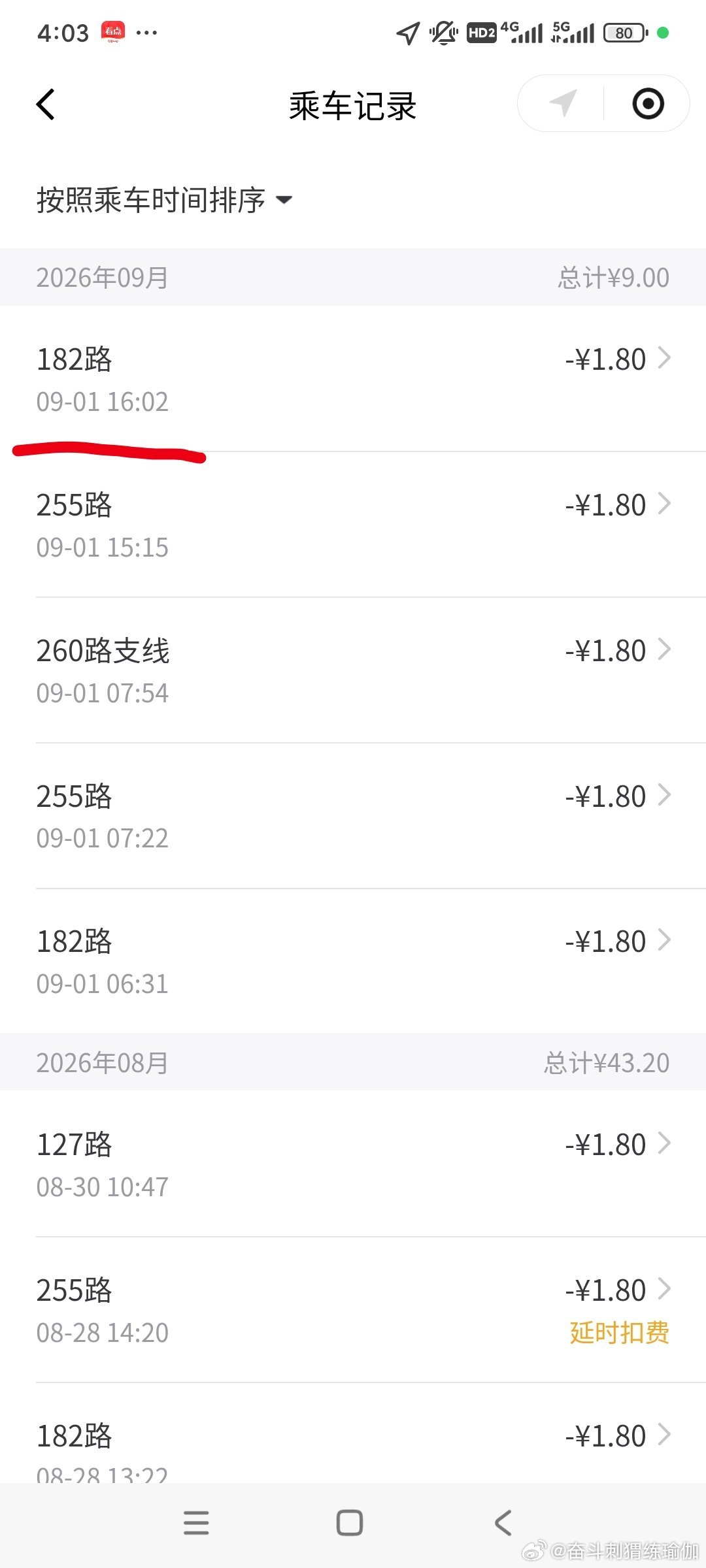Open the 255路 ride at 09-01 15:15
This screenshot has height=1568, width=706.
pos(353,525)
